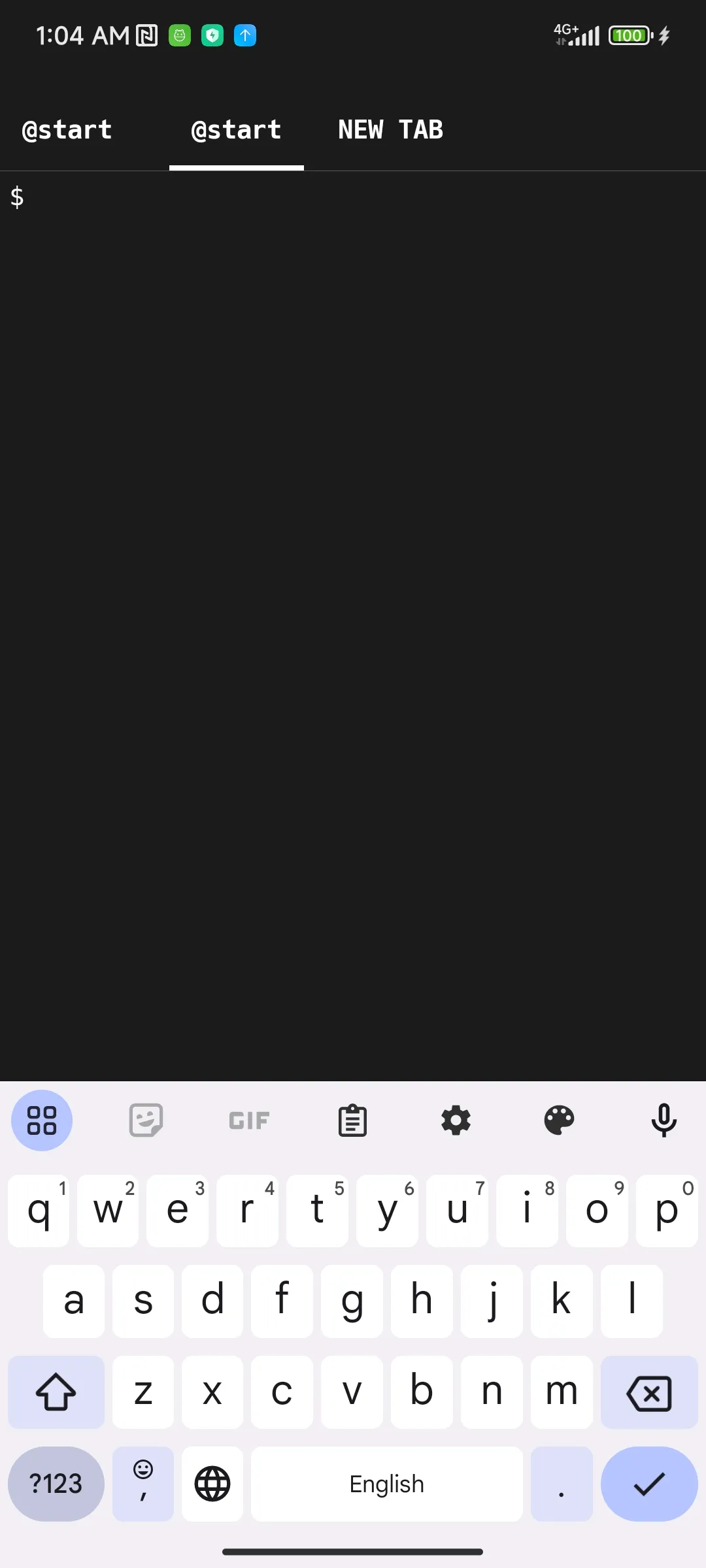Tap the backspace key
The image size is (706, 1568).
(648, 1392)
